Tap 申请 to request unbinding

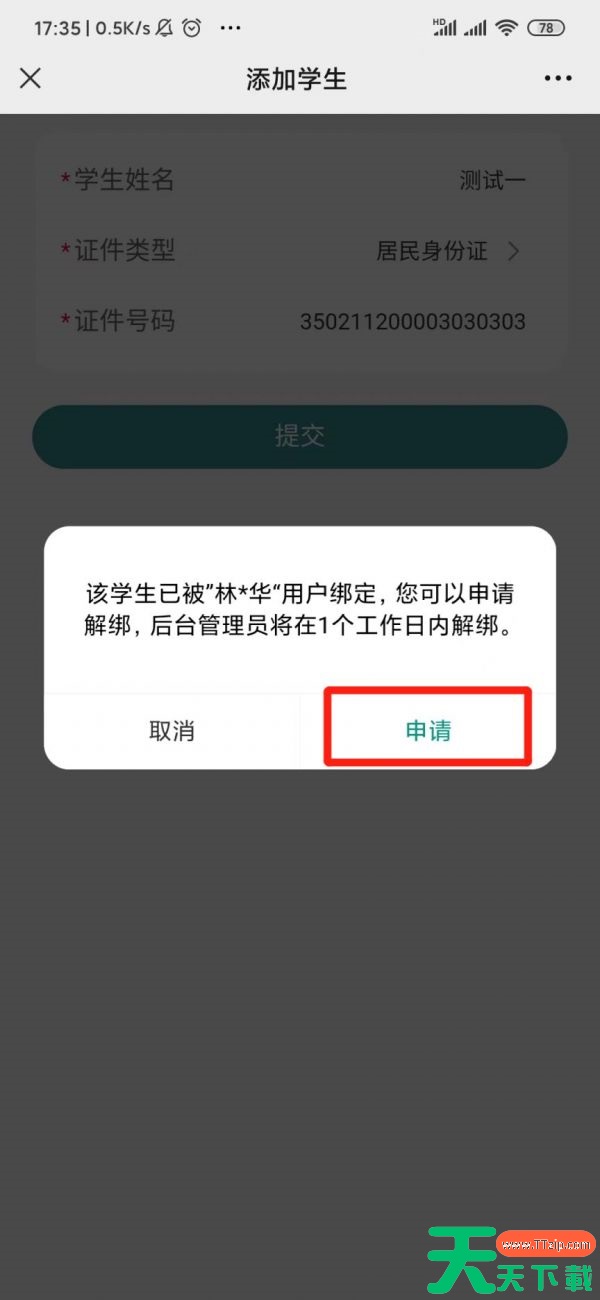[428, 731]
